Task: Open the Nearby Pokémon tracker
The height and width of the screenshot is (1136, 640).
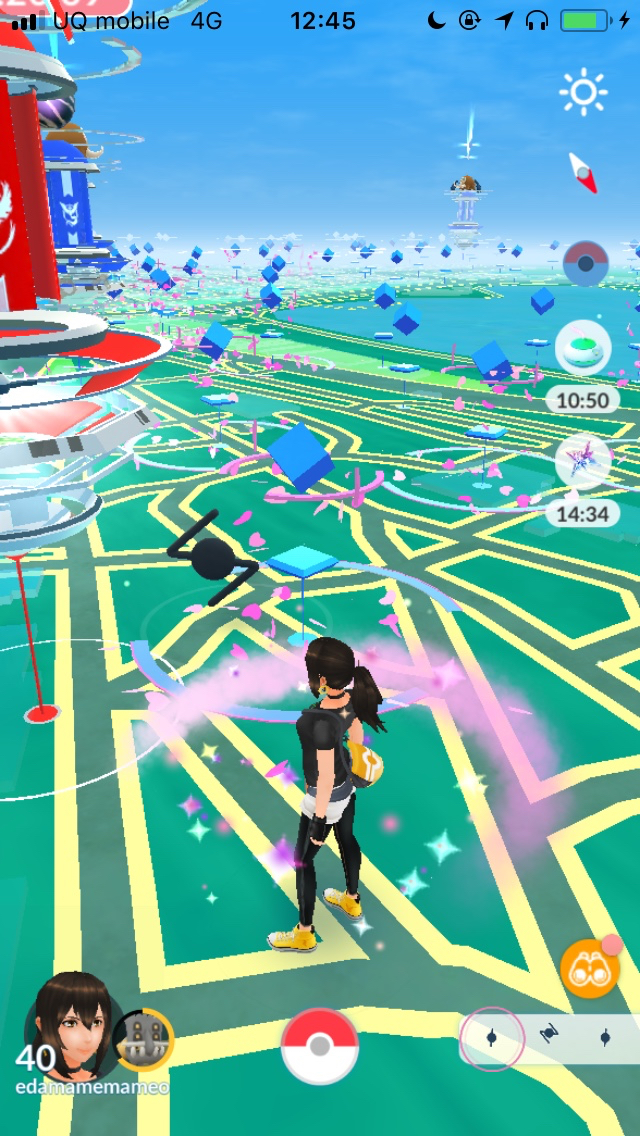Action: click(x=548, y=1038)
